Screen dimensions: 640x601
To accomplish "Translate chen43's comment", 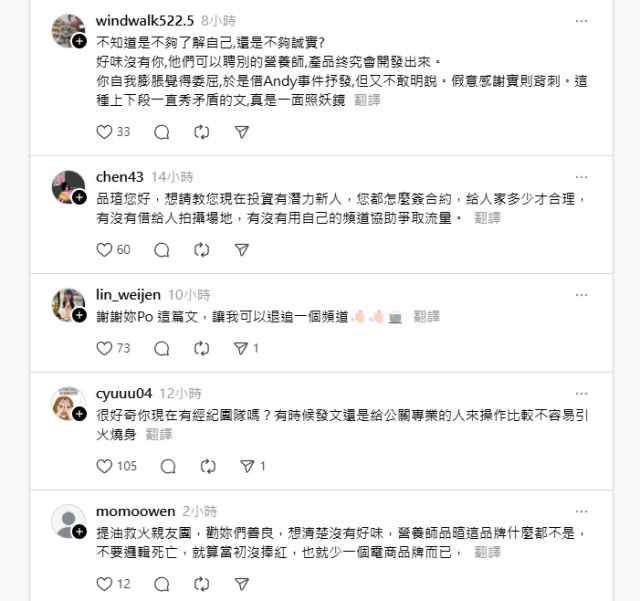I will [487, 217].
